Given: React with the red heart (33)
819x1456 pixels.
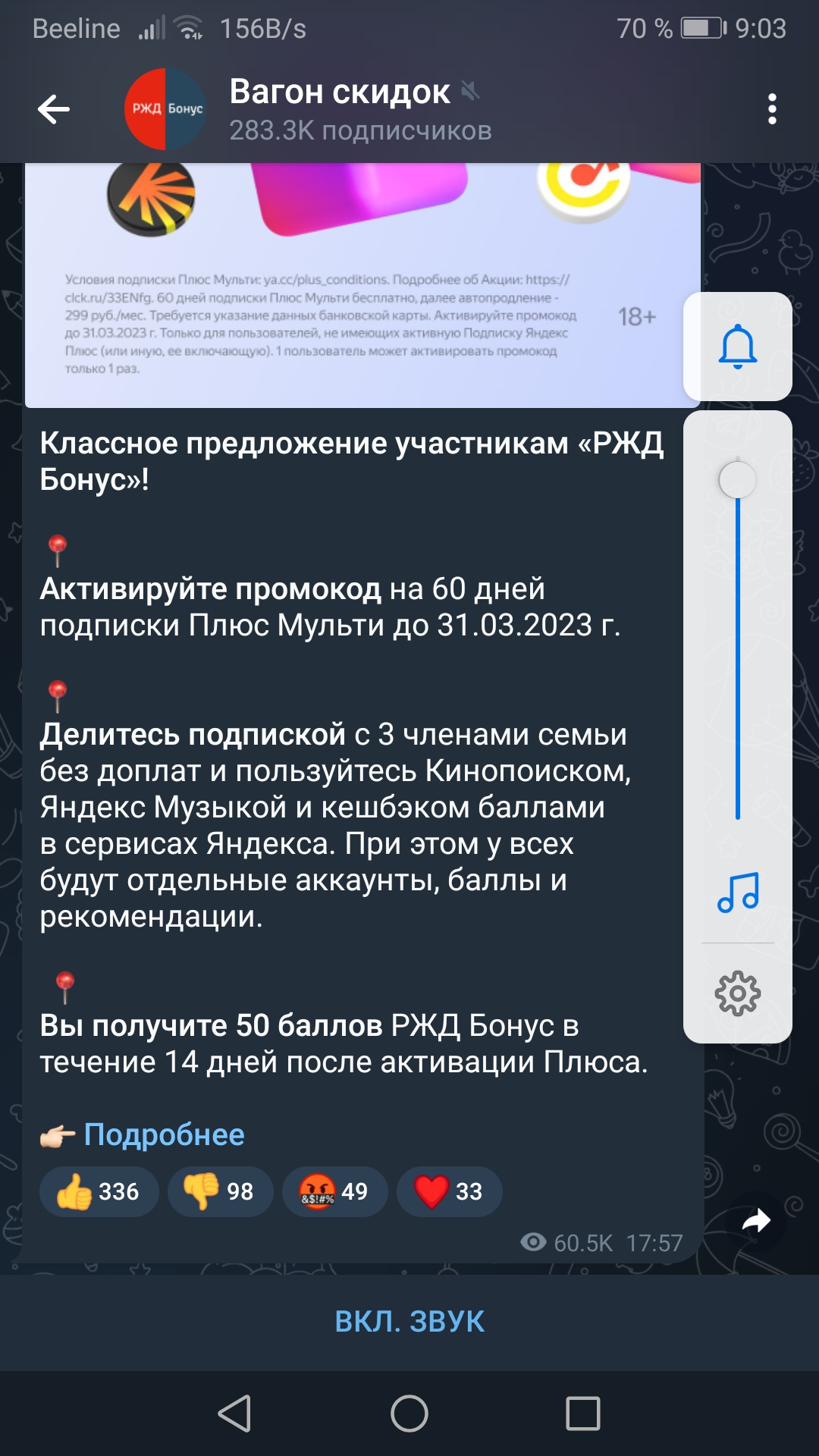Looking at the screenshot, I should pos(450,1191).
